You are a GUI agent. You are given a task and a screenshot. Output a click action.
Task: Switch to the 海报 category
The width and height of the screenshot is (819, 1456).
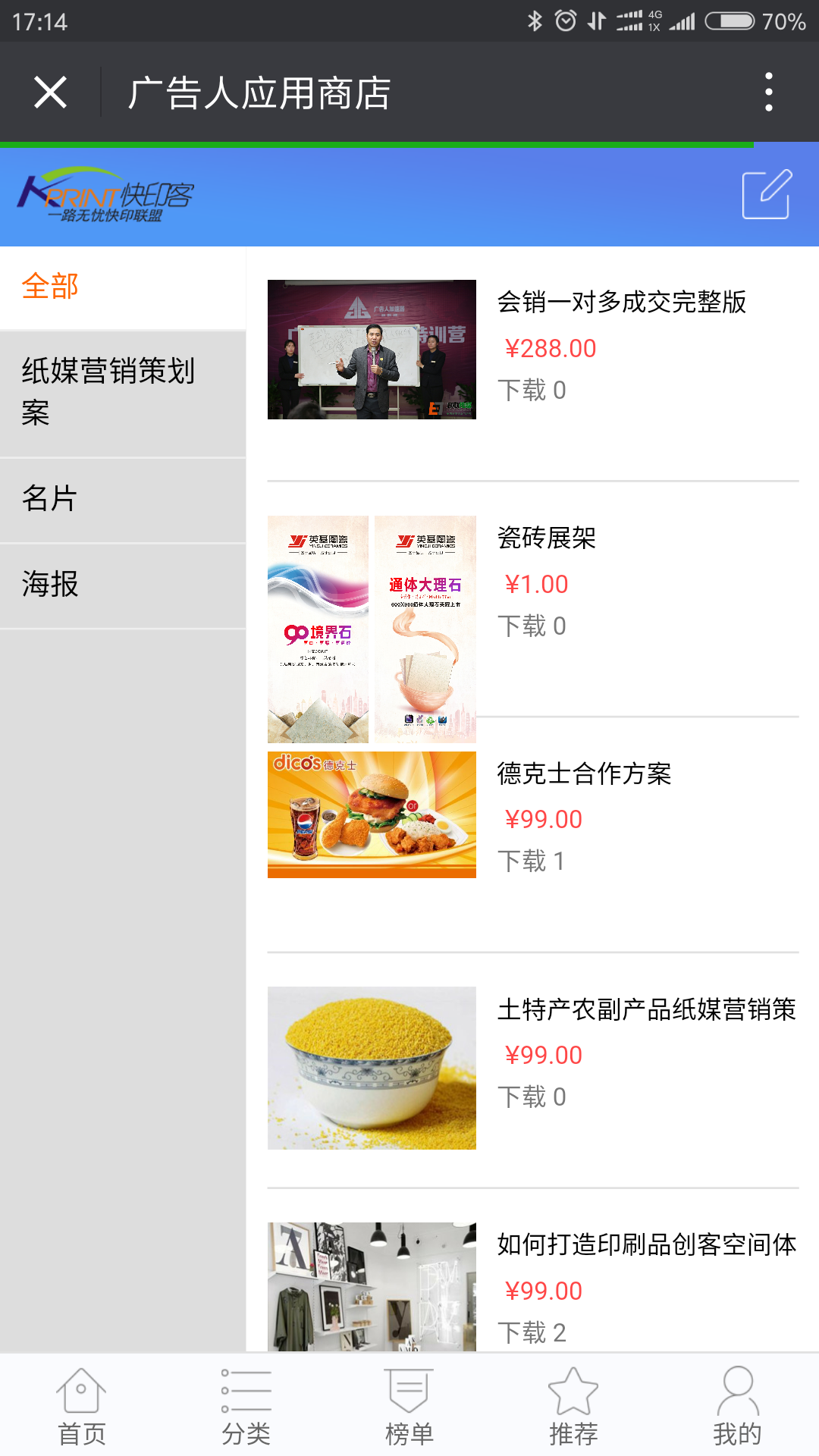(x=50, y=584)
